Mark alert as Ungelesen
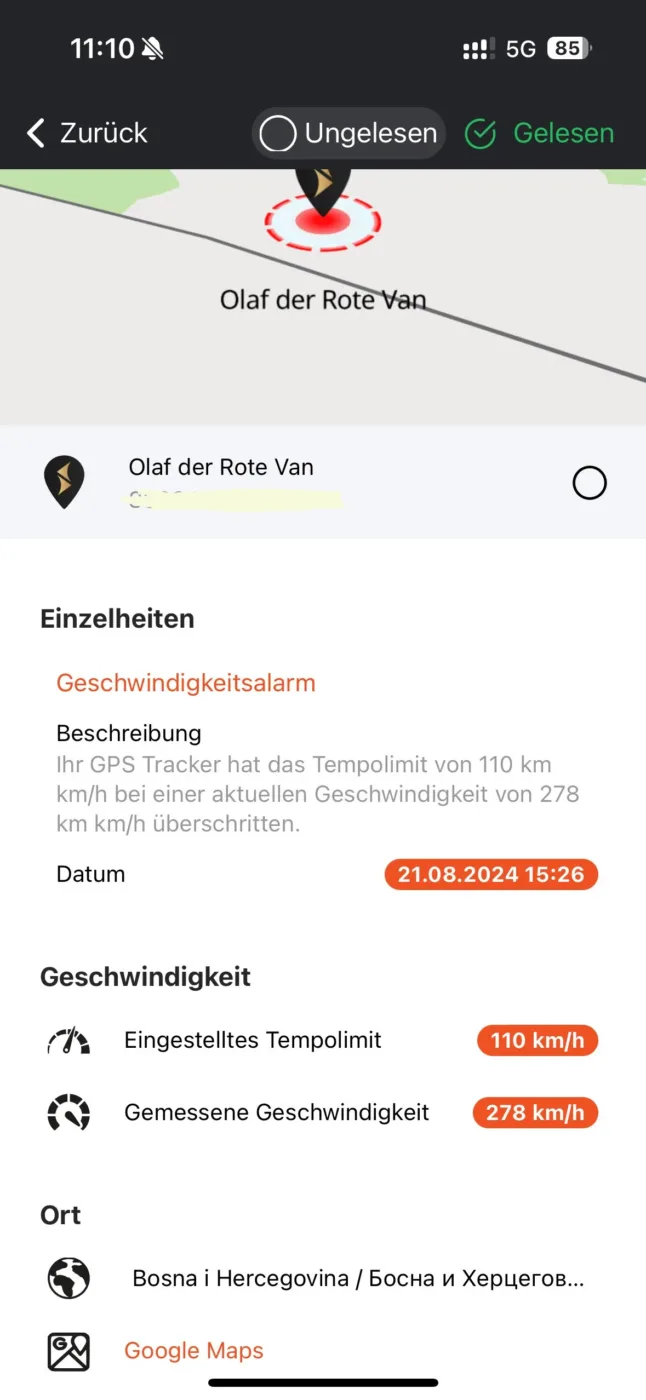 point(349,133)
